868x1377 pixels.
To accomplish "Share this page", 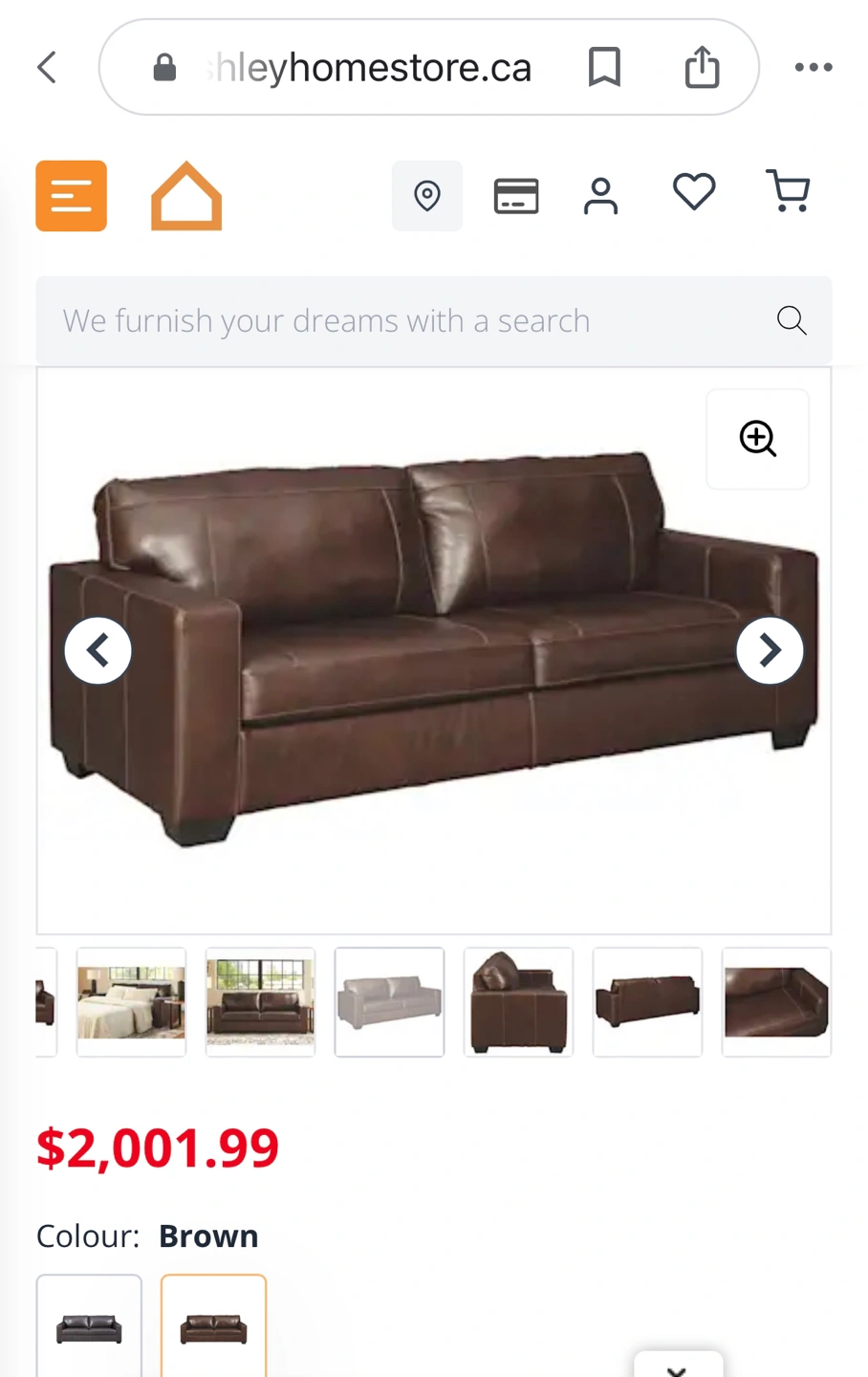I will (x=703, y=68).
